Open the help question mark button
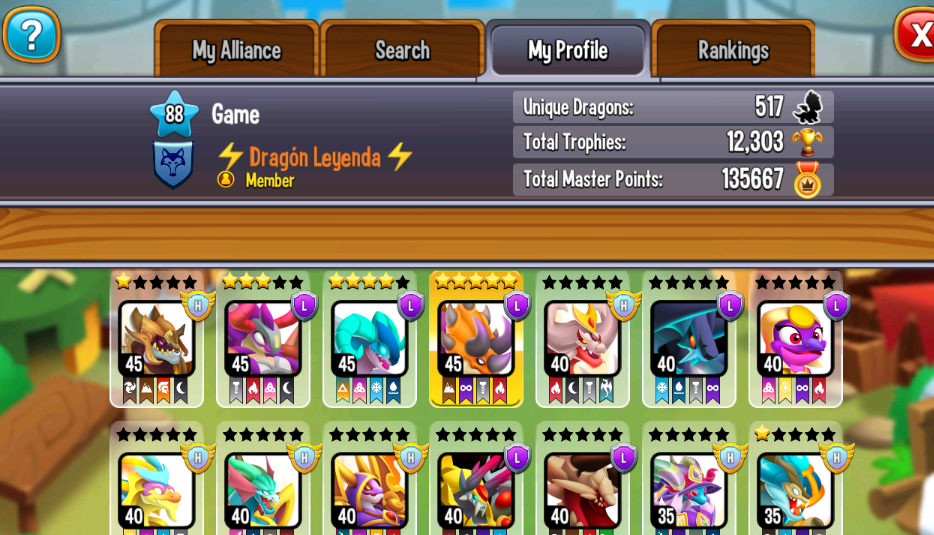934x535 pixels. (31, 35)
